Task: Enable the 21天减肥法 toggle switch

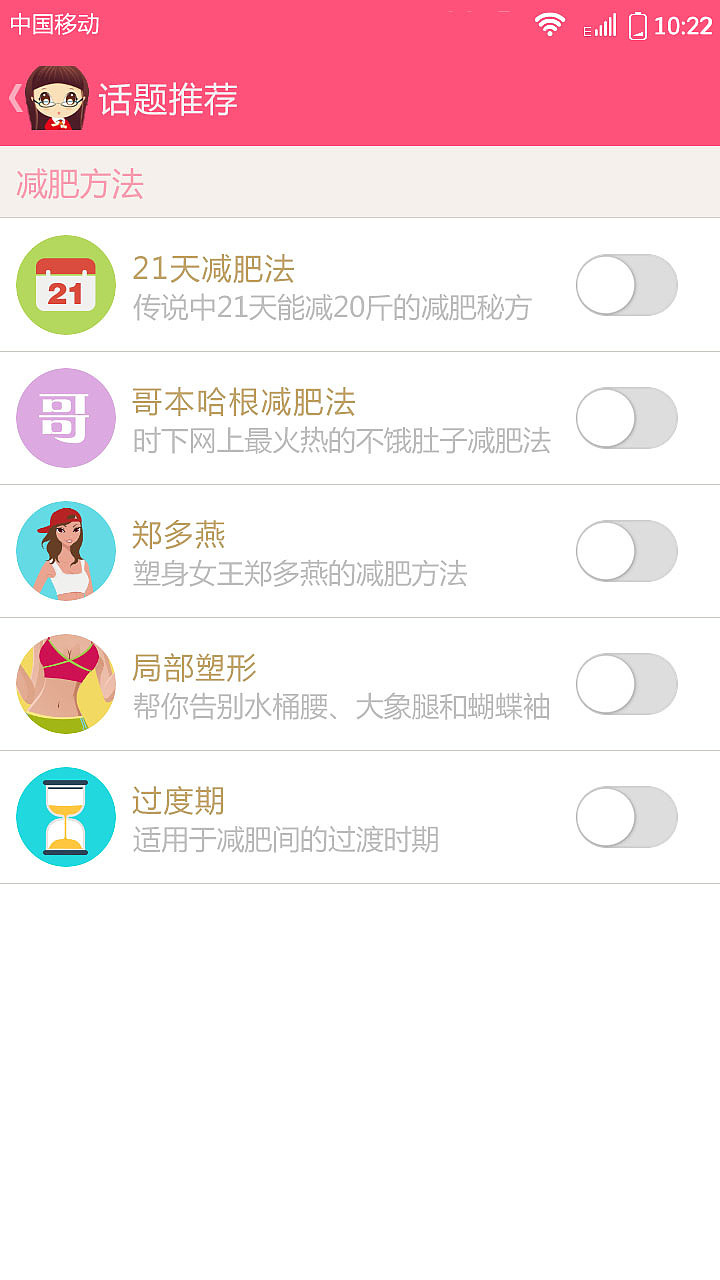Action: [x=627, y=284]
